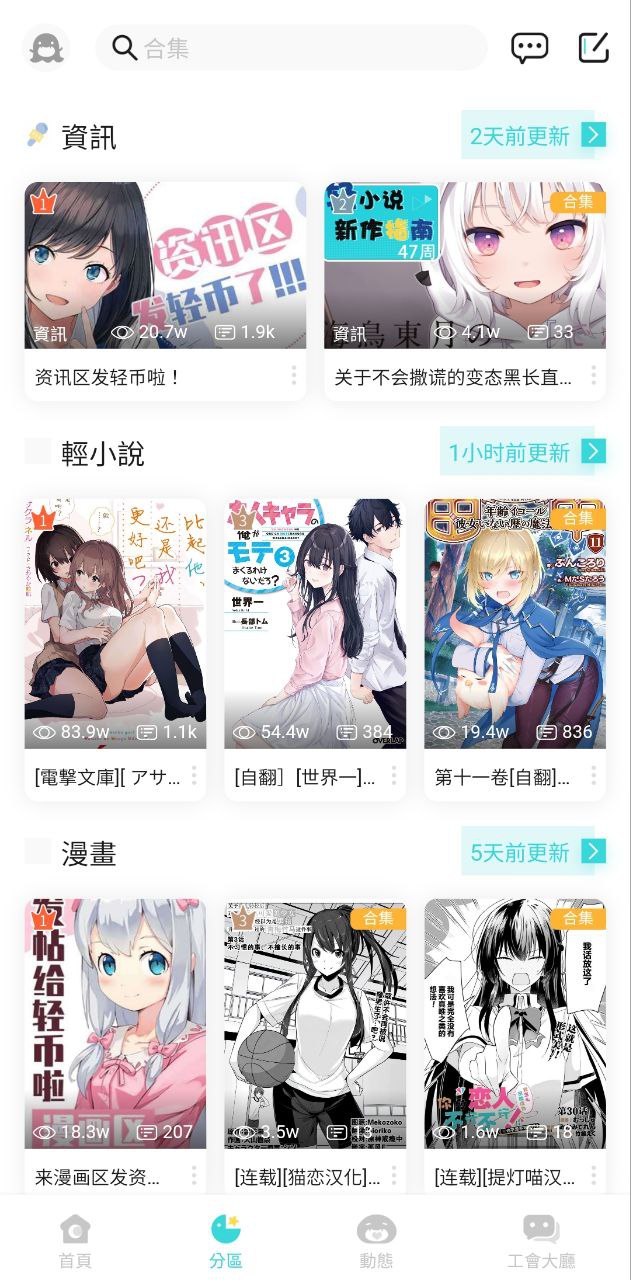Open the messages chat bubble icon
The height and width of the screenshot is (1280, 631).
529,48
